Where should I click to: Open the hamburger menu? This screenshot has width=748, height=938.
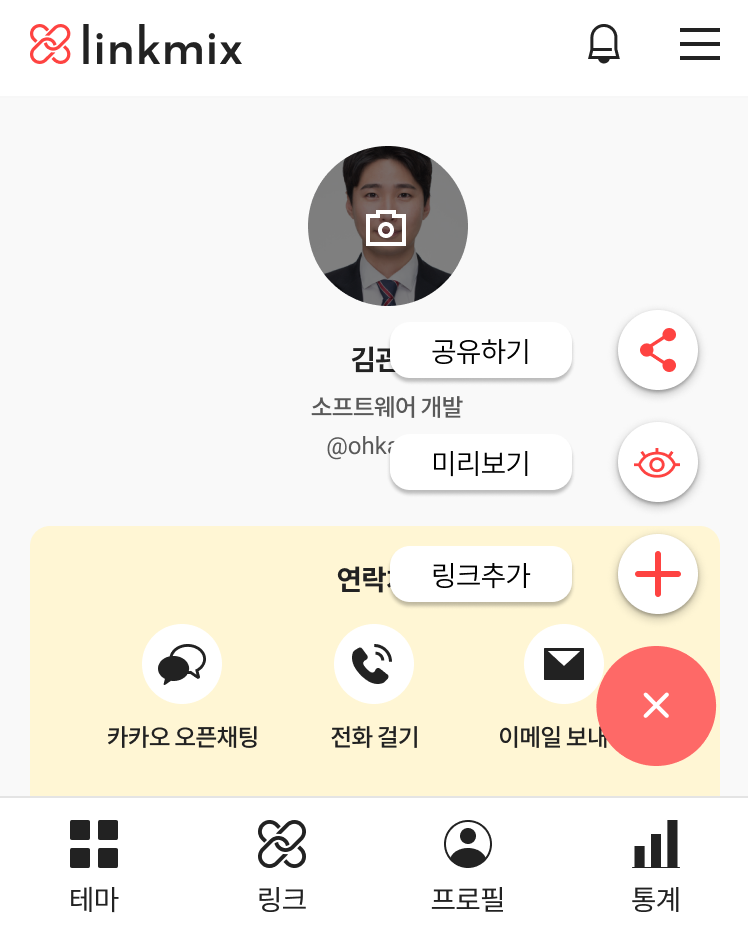(x=699, y=44)
